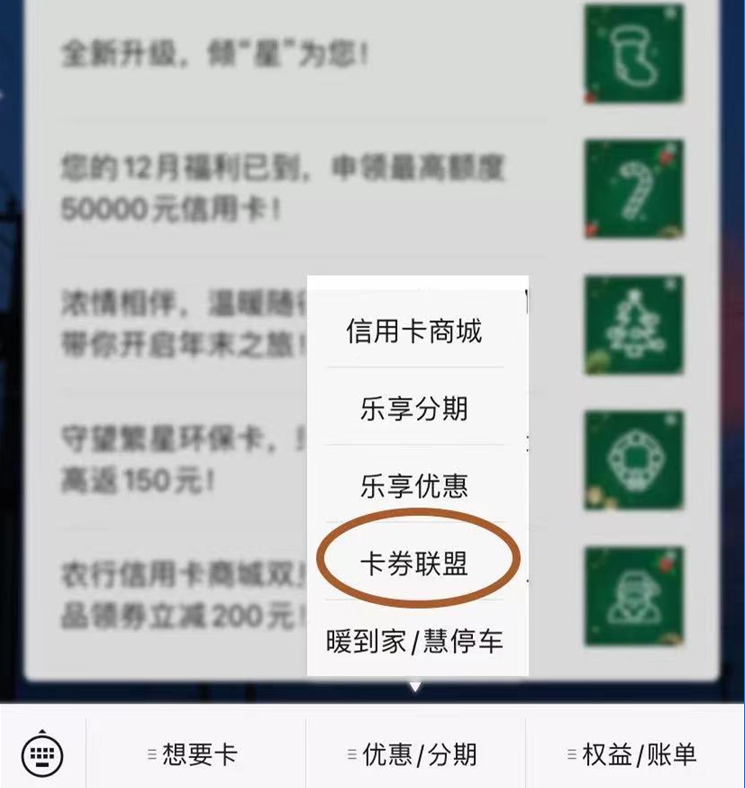The width and height of the screenshot is (745, 788).
Task: Select 信用卡商城 from the popup
Action: point(414,331)
